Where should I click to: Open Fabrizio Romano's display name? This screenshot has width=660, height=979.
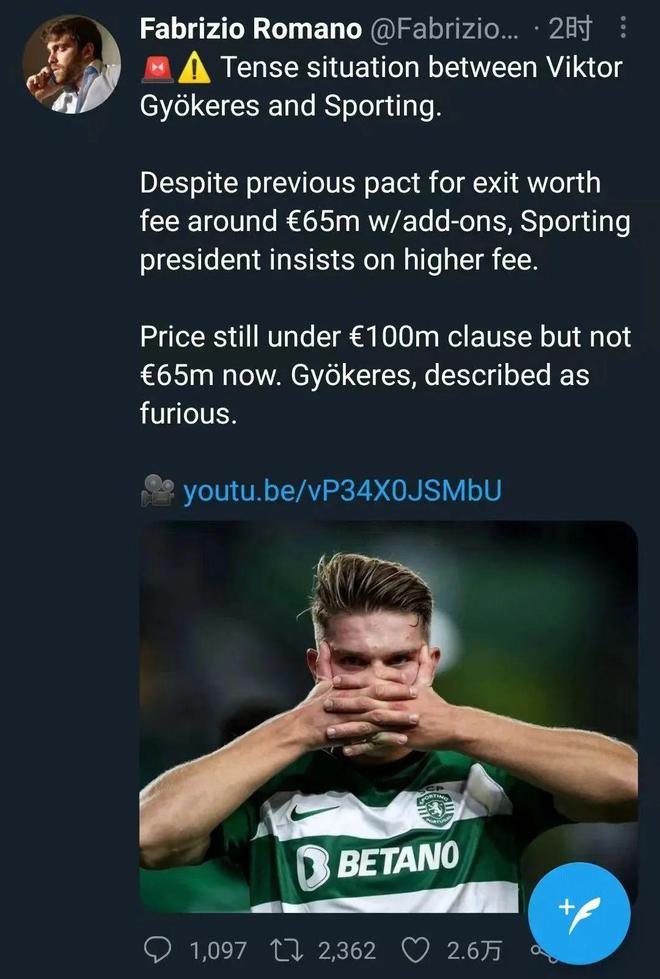point(251,30)
